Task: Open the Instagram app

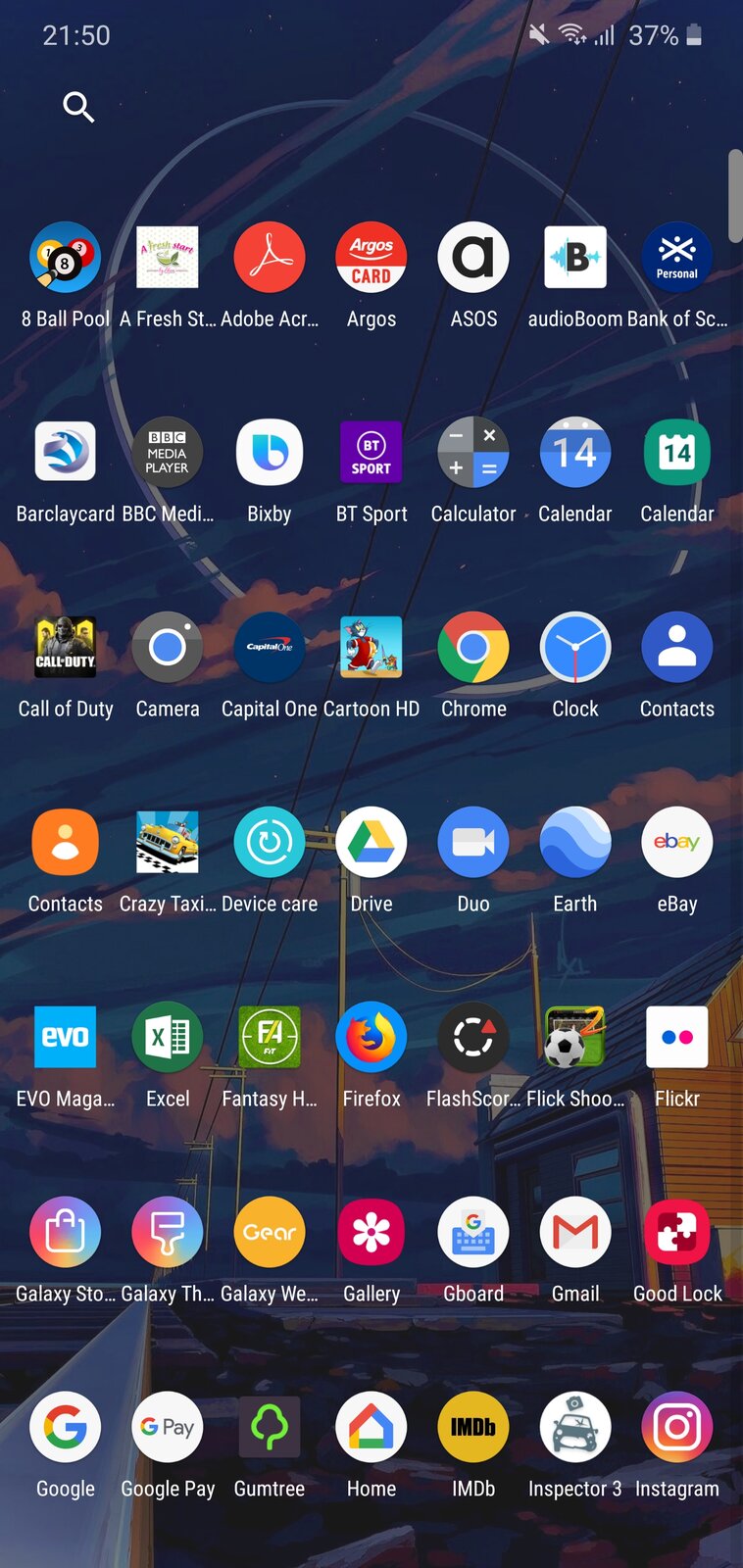Action: 677,1428
